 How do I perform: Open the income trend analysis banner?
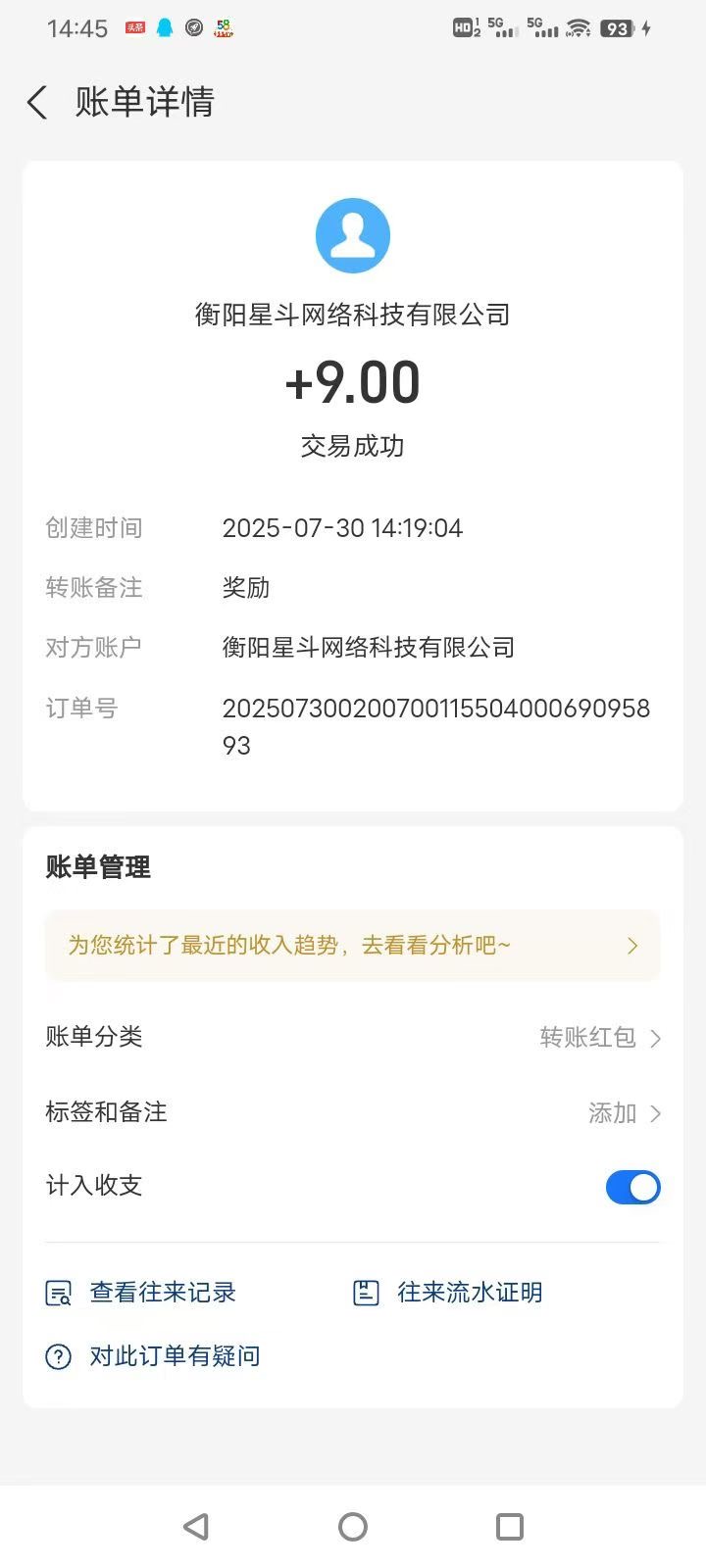click(x=353, y=946)
